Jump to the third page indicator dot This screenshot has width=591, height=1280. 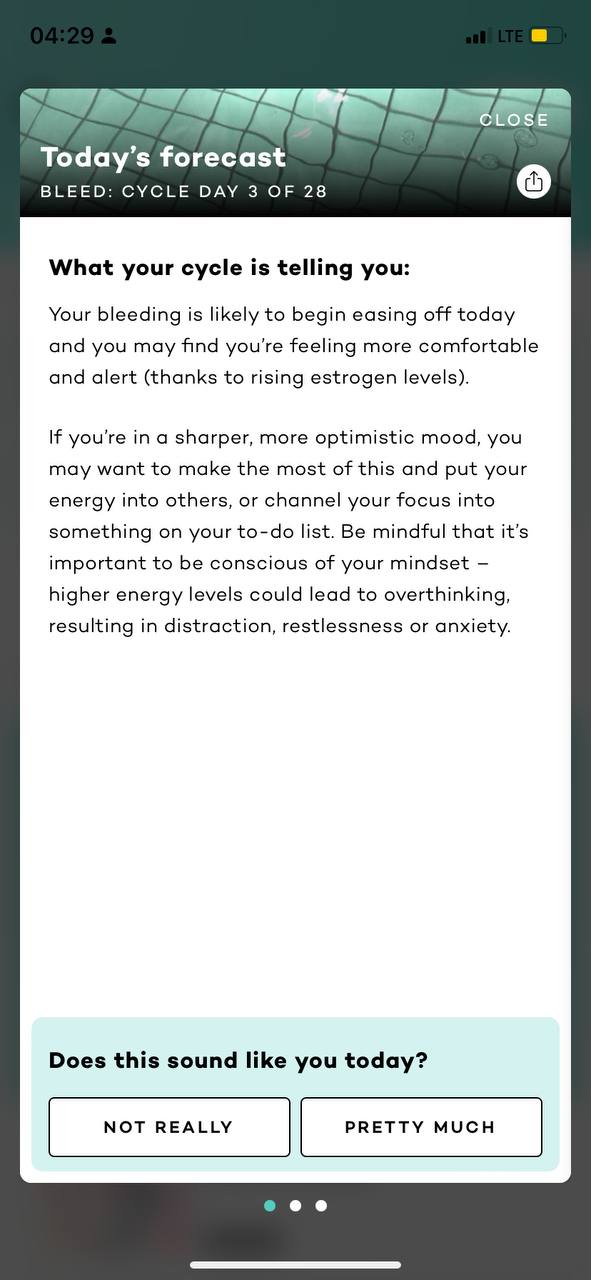(321, 1206)
